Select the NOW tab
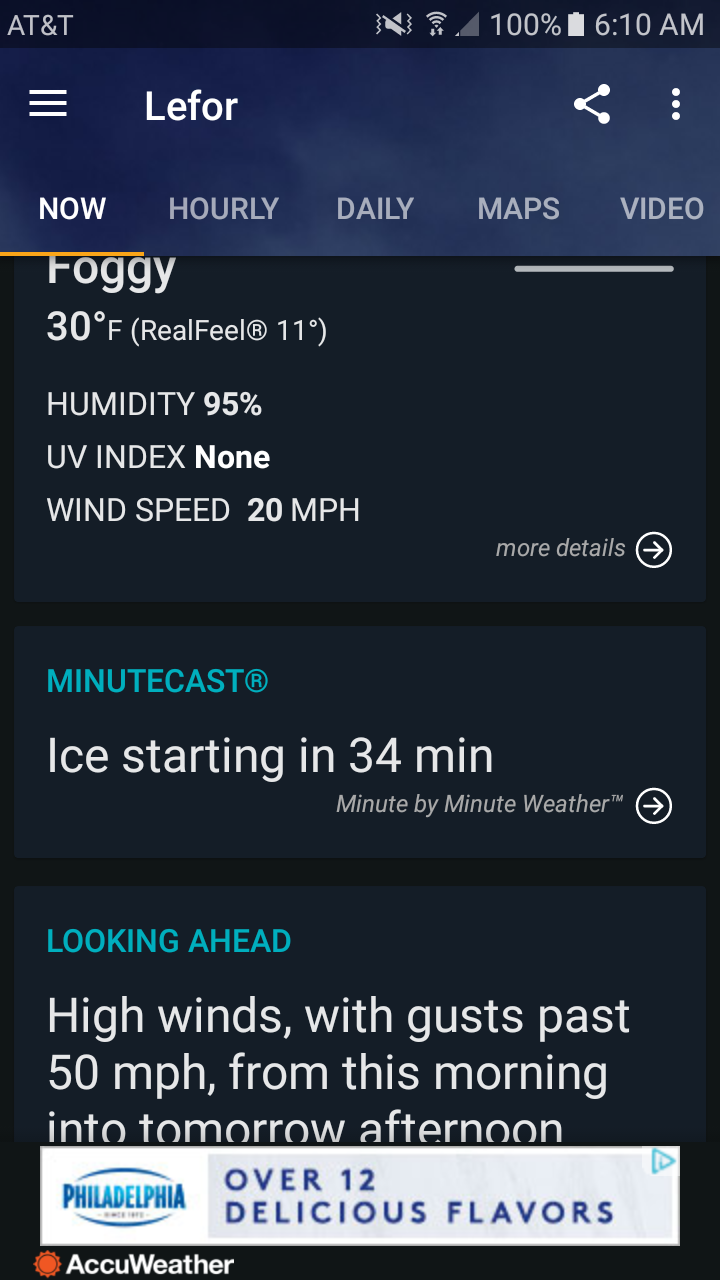 pos(72,208)
